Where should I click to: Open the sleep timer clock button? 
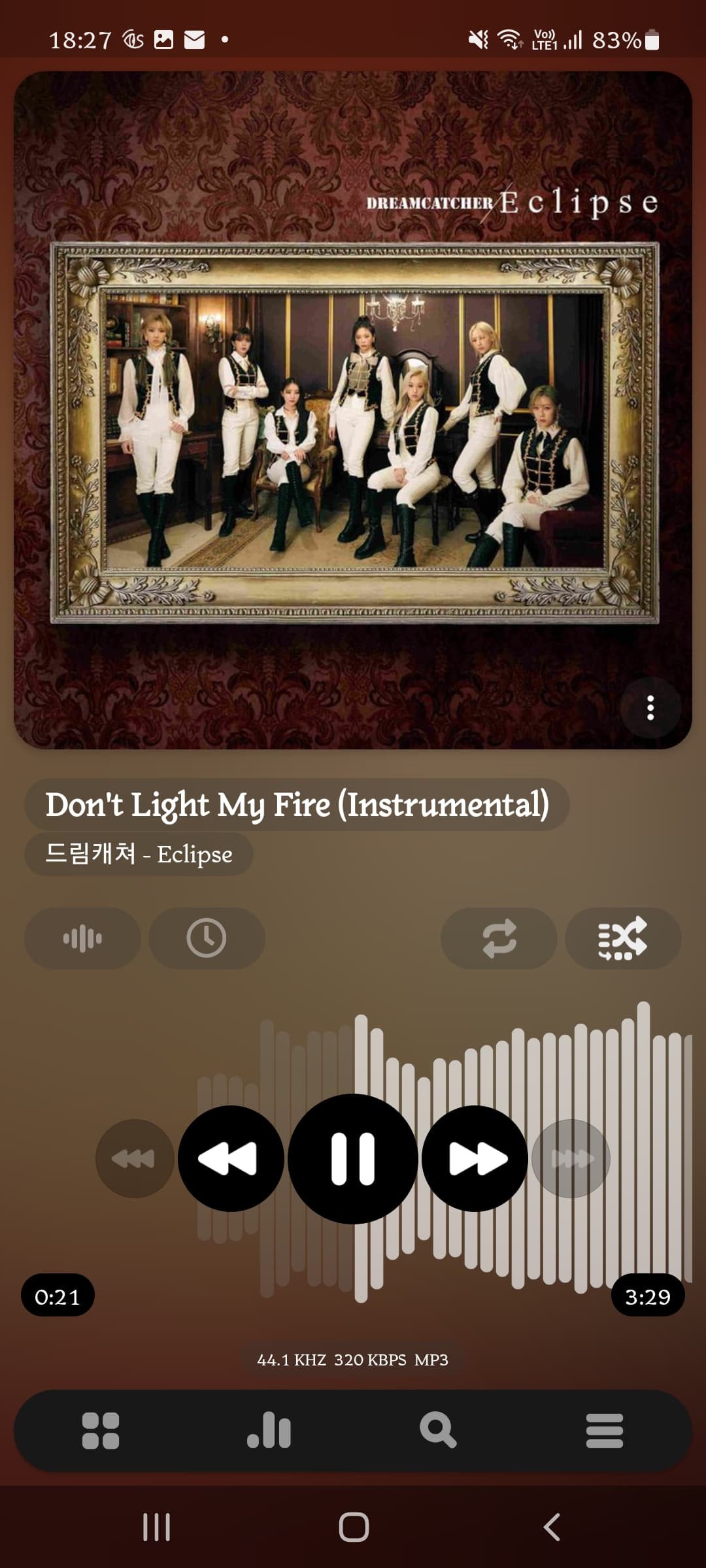point(207,938)
